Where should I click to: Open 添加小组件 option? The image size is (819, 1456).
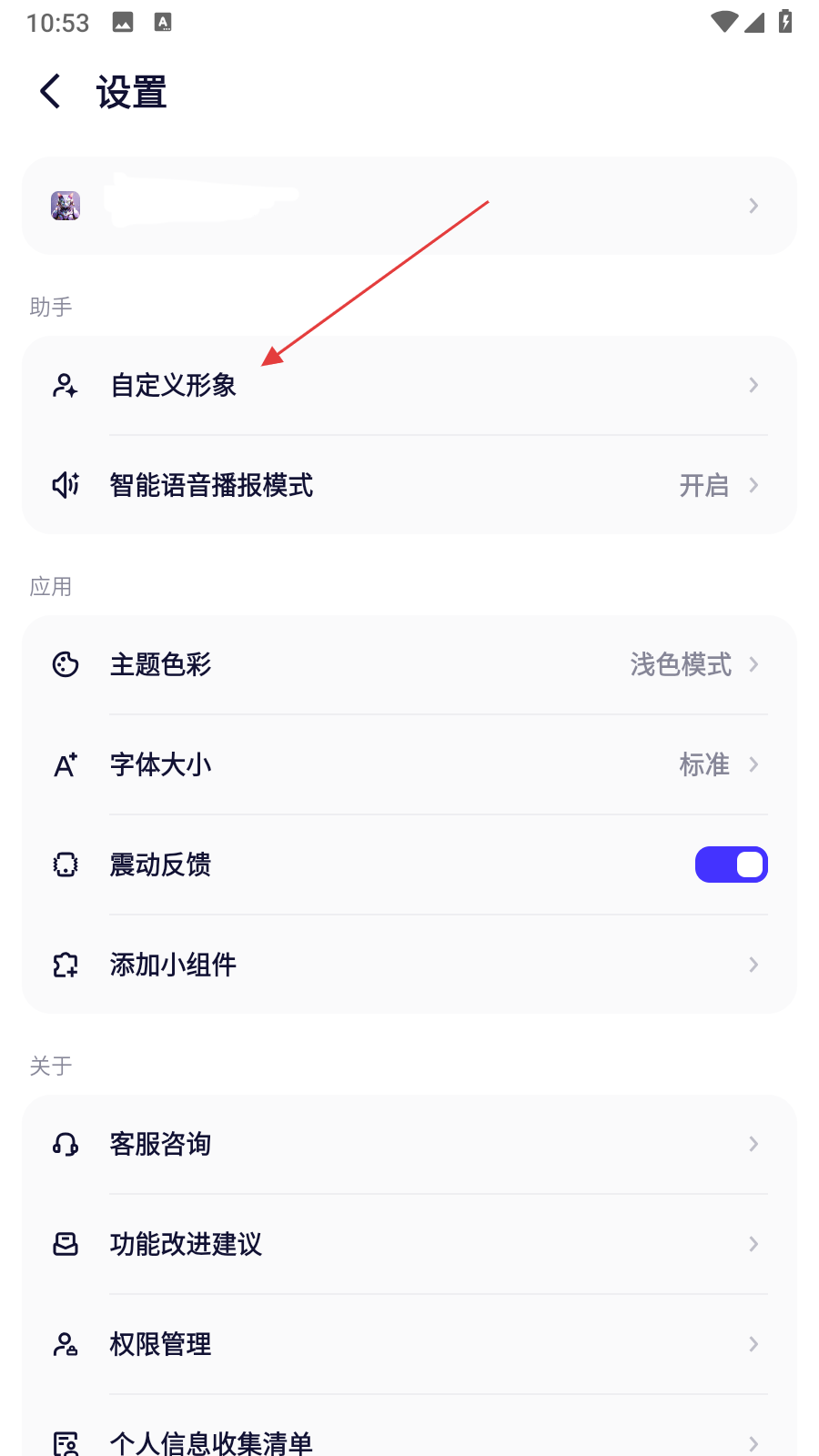point(409,965)
